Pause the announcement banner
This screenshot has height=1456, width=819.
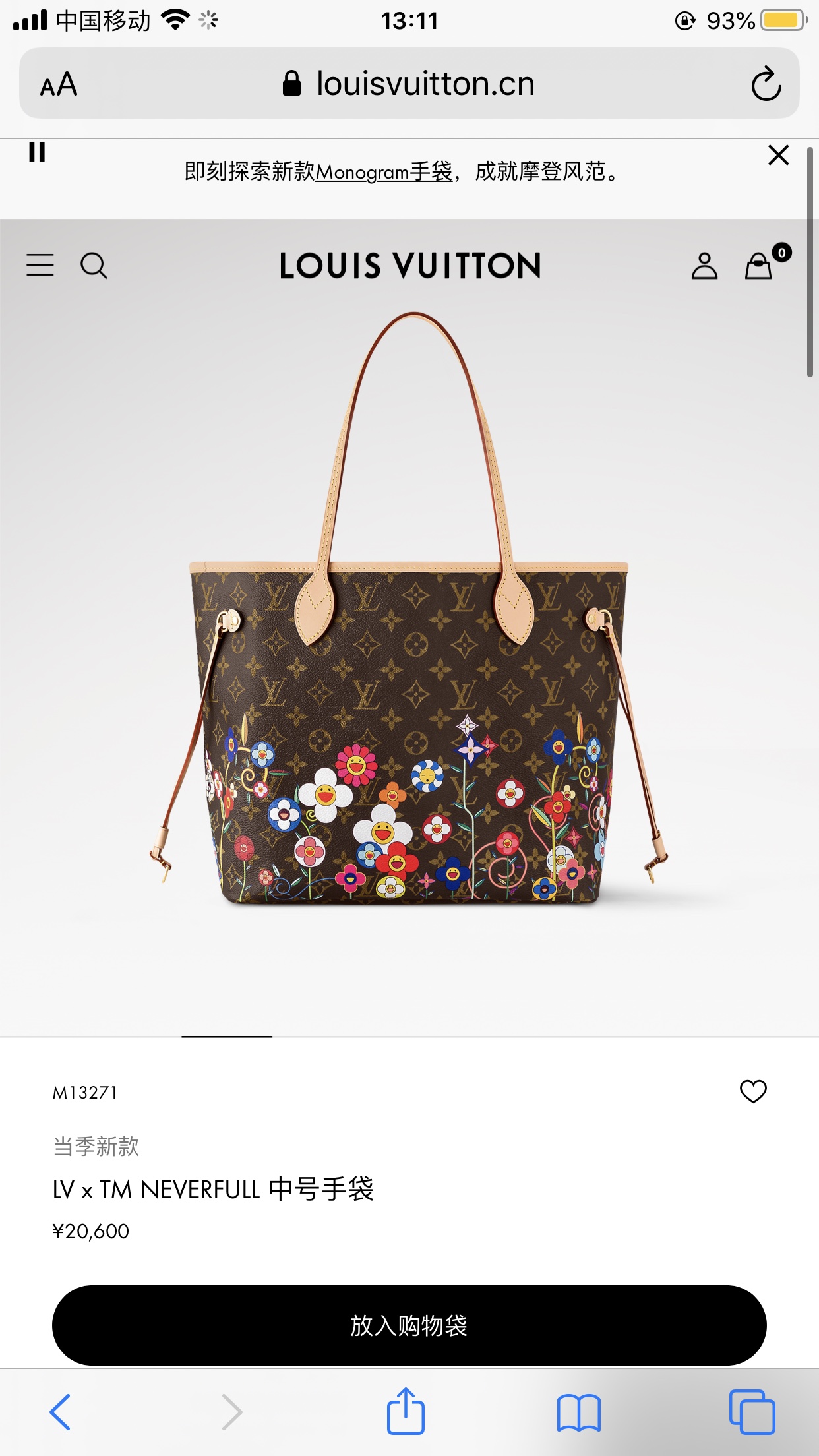point(37,152)
